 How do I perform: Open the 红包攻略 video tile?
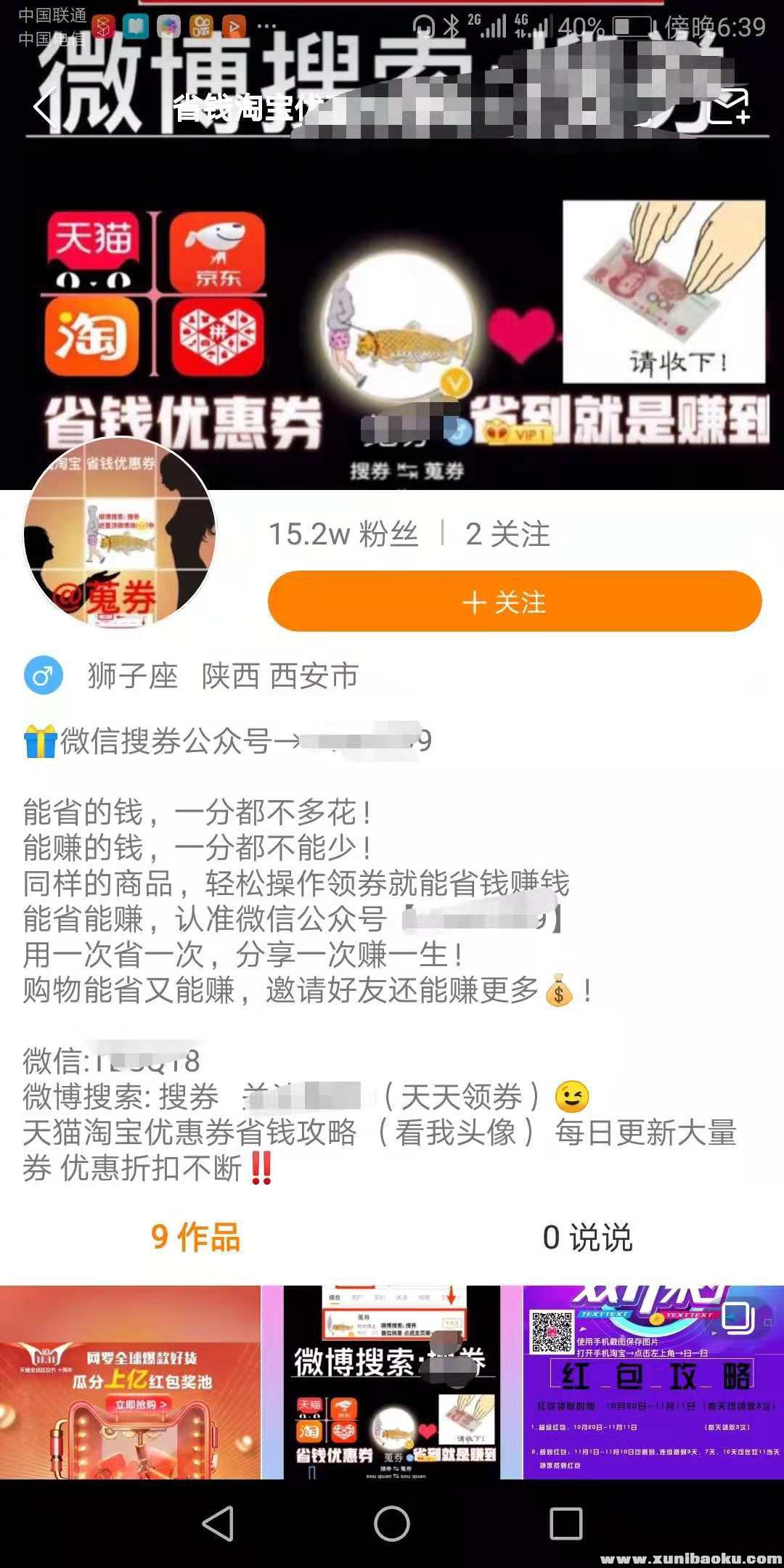[x=653, y=1381]
